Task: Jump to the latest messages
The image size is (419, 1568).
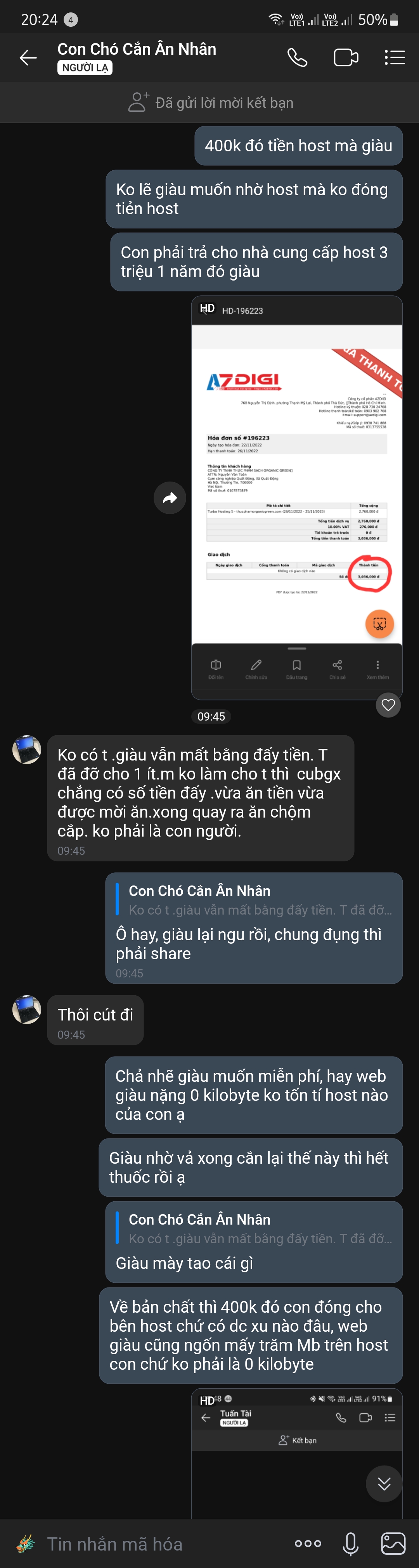Action: pyautogui.click(x=384, y=1484)
